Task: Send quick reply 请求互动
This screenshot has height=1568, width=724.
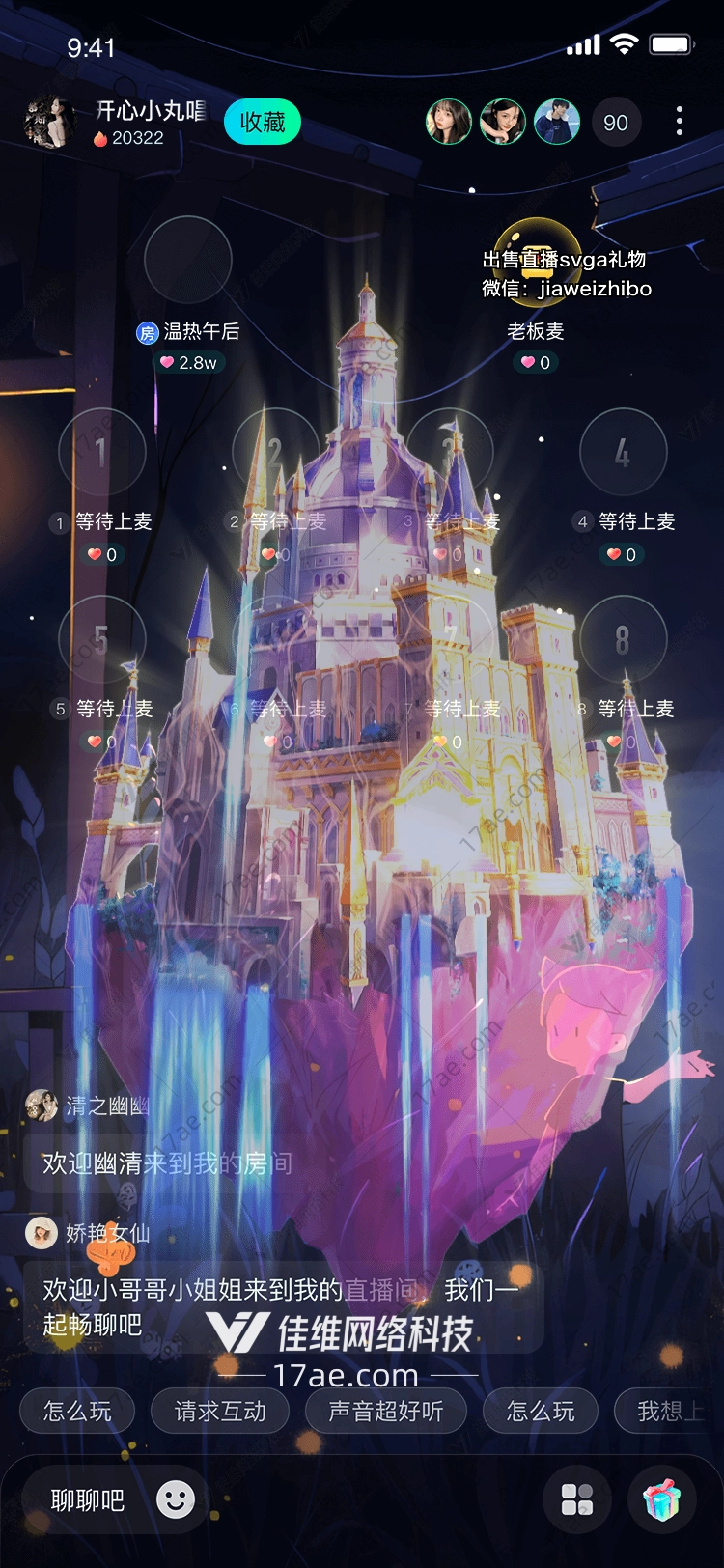Action: click(220, 1412)
